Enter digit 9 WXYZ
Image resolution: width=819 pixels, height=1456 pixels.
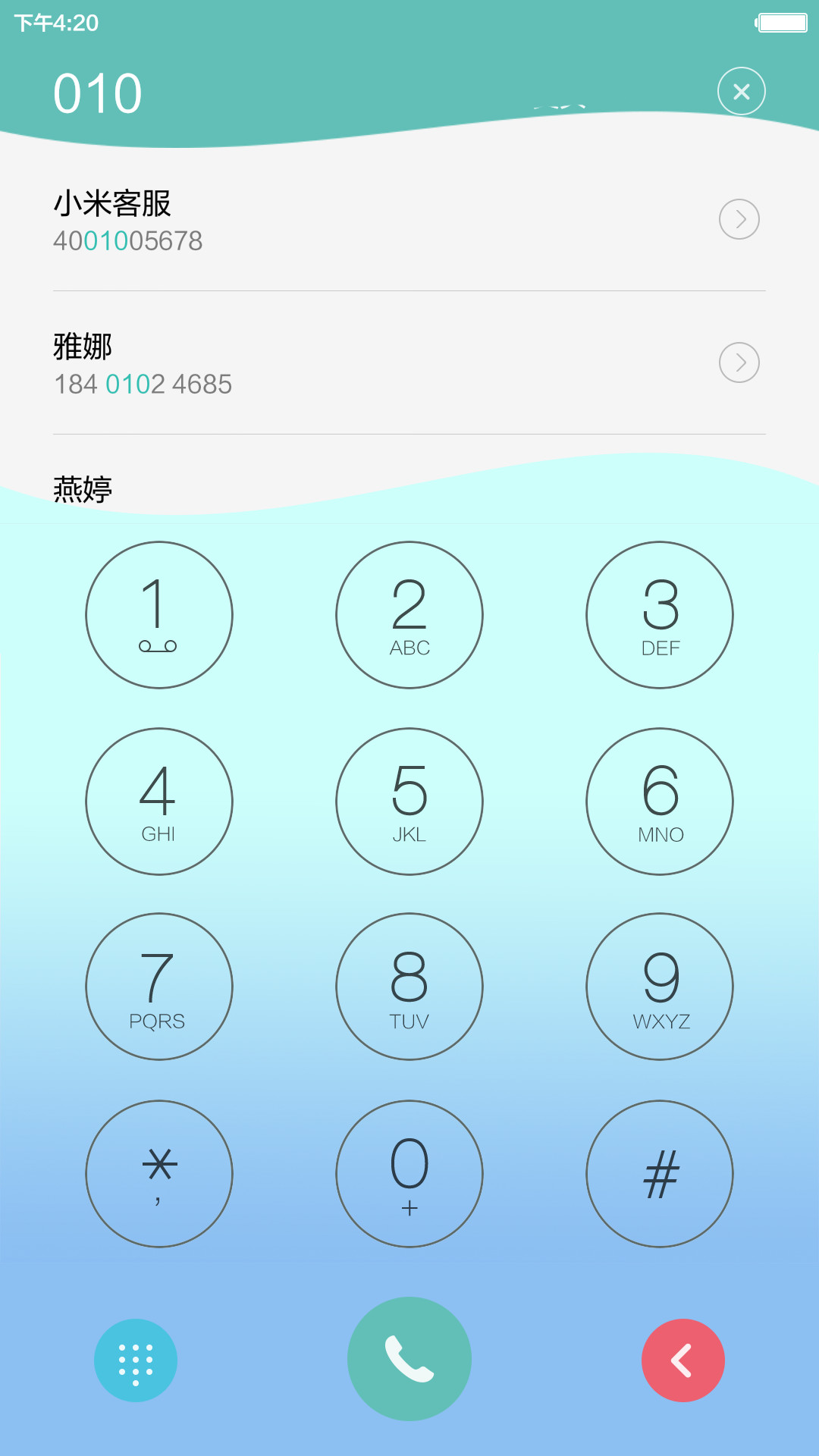click(660, 987)
